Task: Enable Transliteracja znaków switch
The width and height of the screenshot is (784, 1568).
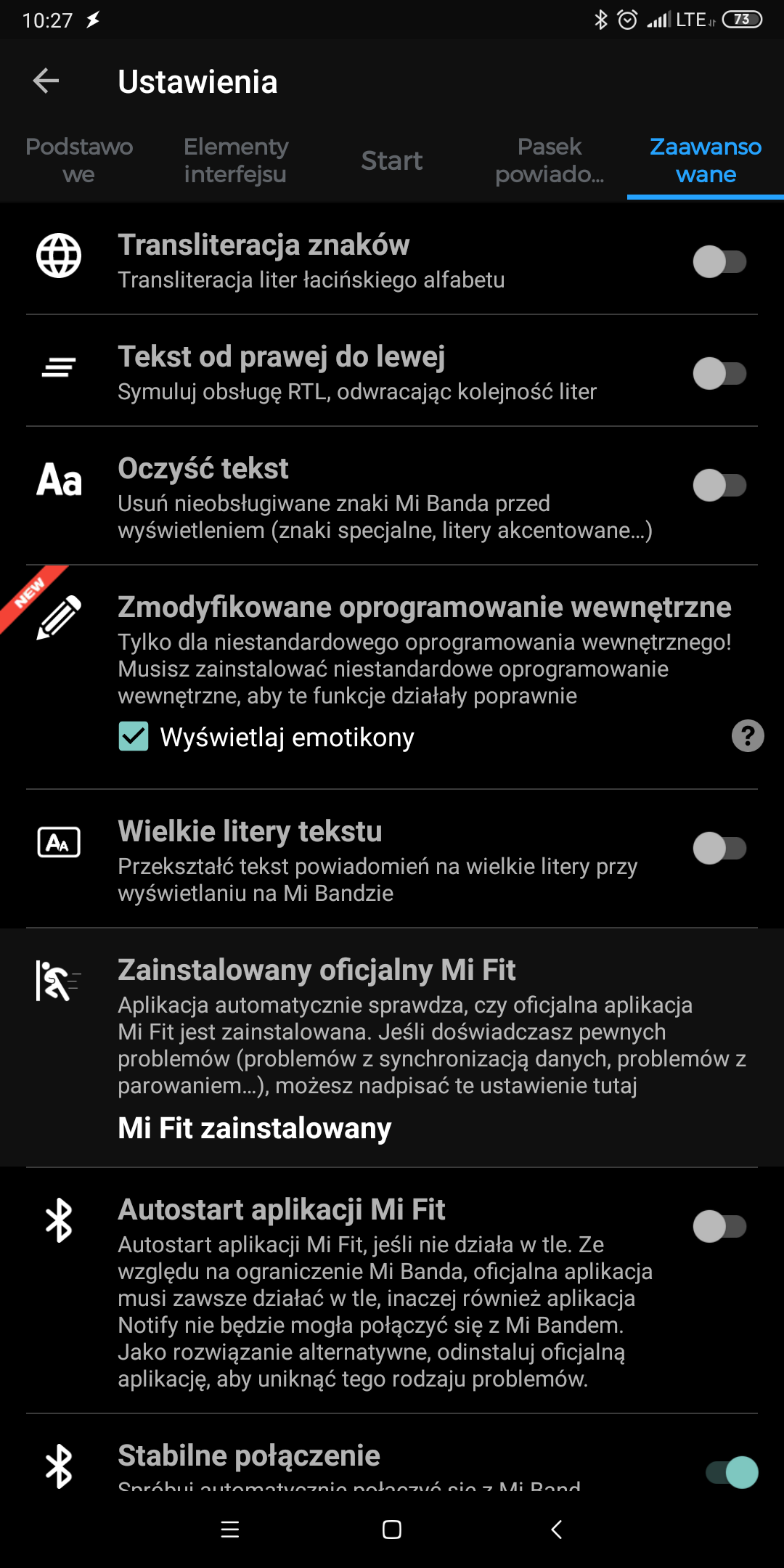Action: coord(719,262)
